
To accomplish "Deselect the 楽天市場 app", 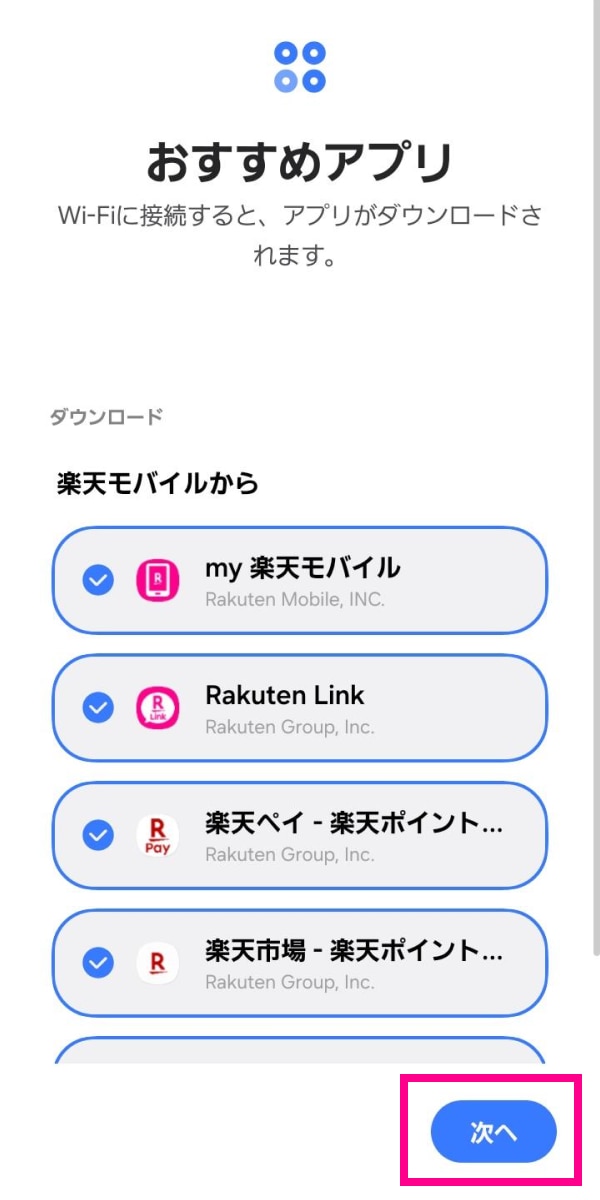I will [x=98, y=962].
